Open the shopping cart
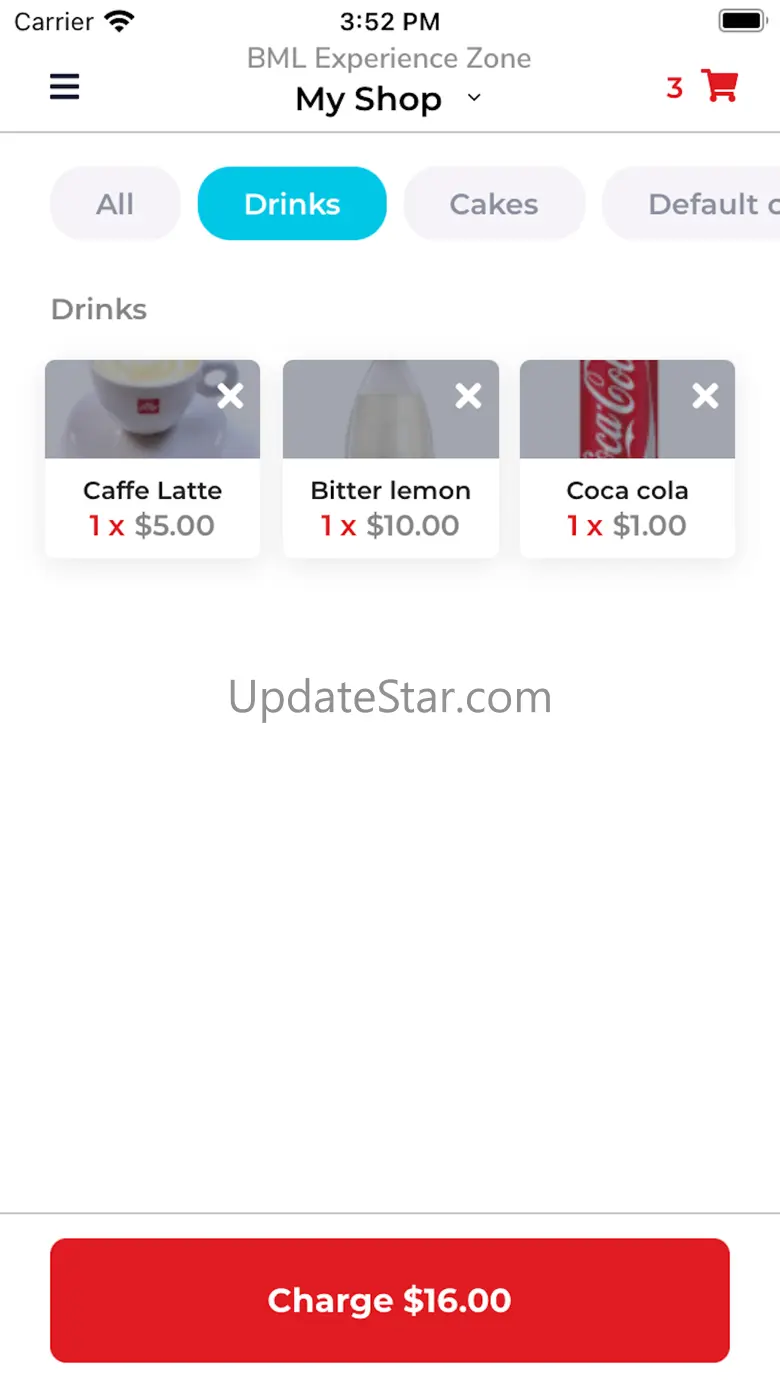780x1387 pixels. (719, 87)
